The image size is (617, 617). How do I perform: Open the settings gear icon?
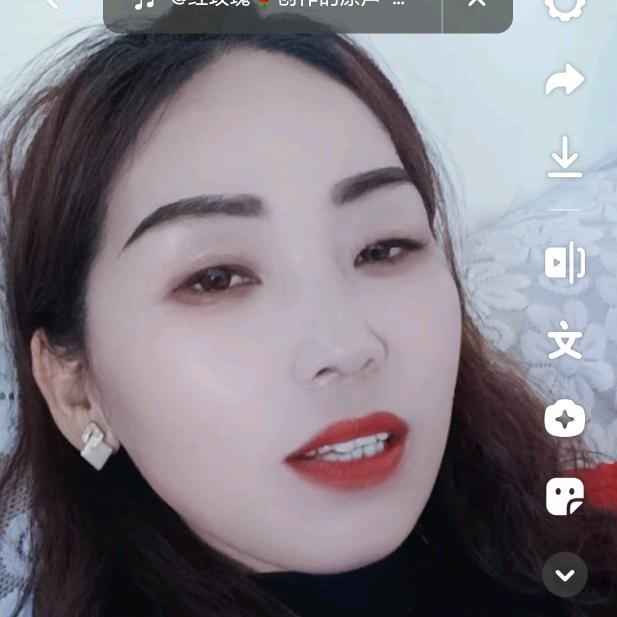pyautogui.click(x=565, y=6)
